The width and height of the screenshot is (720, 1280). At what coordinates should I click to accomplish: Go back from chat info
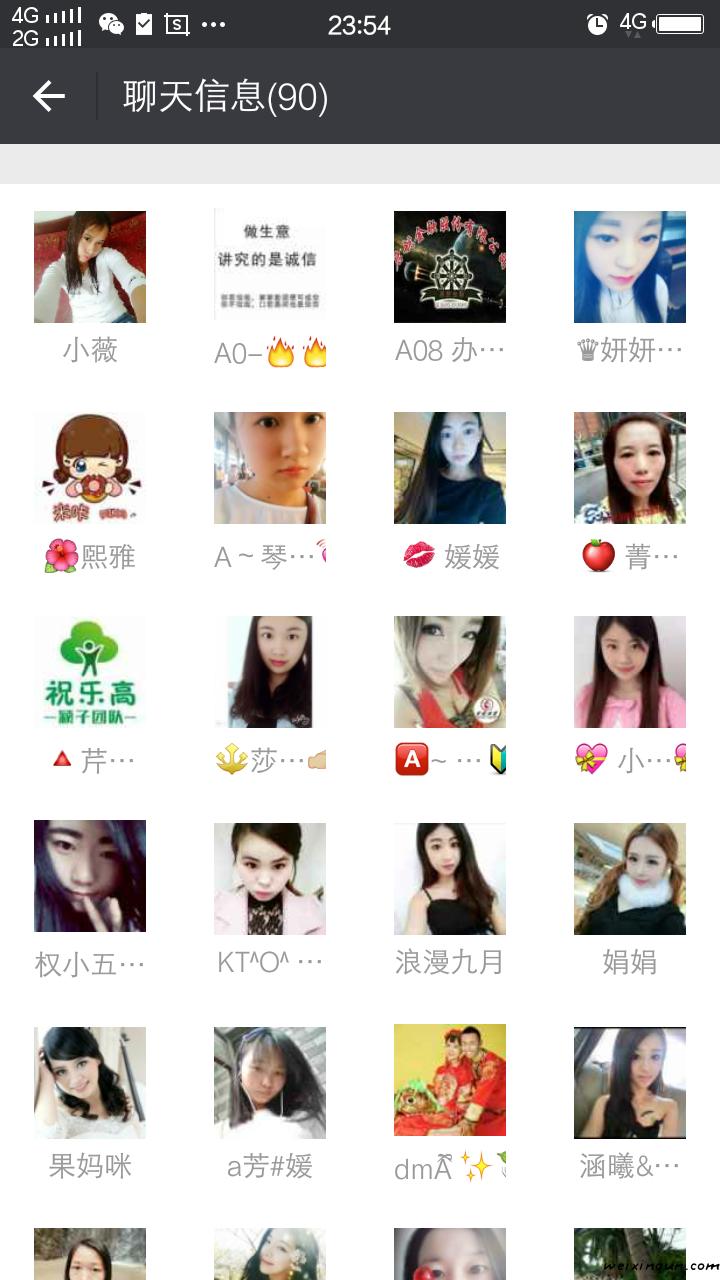point(48,96)
